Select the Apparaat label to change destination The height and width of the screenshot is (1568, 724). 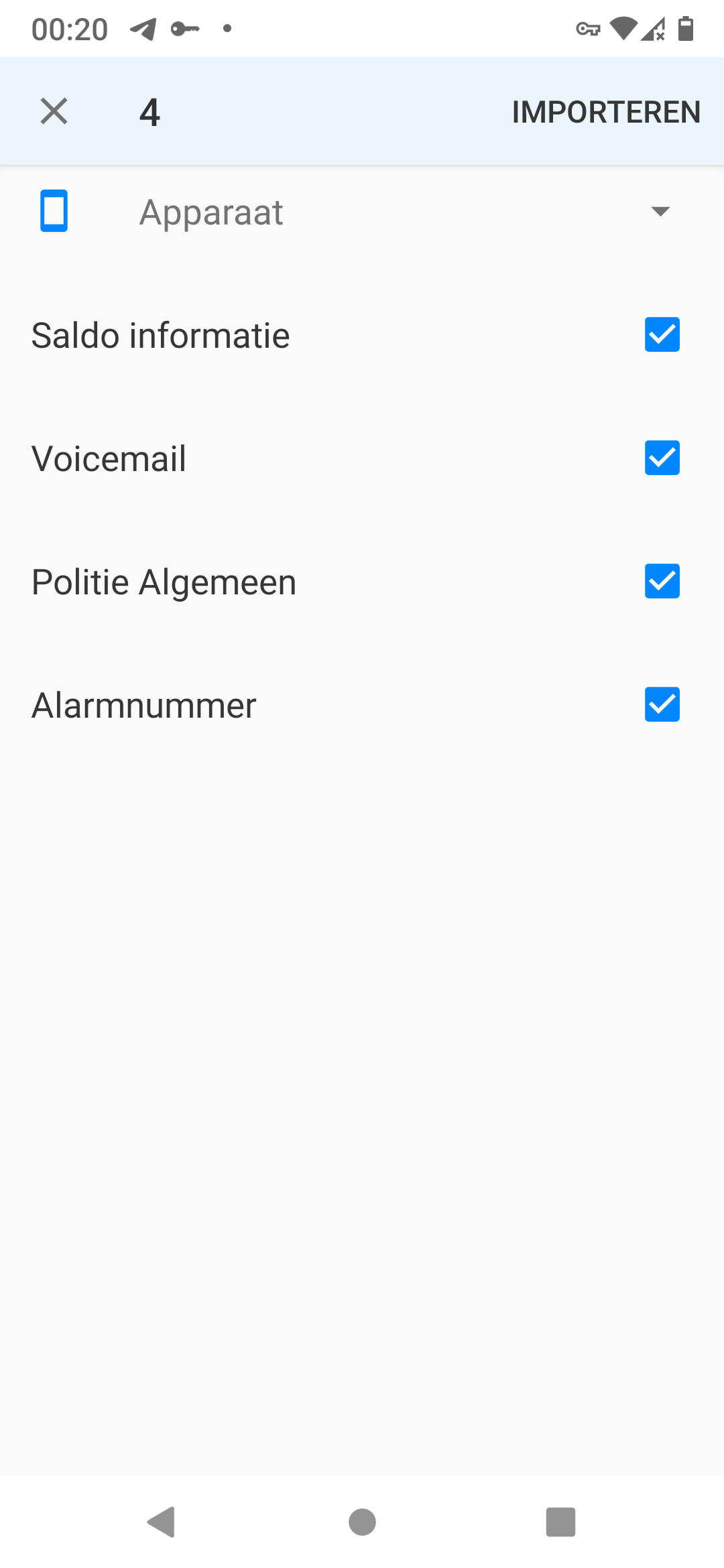(x=210, y=211)
